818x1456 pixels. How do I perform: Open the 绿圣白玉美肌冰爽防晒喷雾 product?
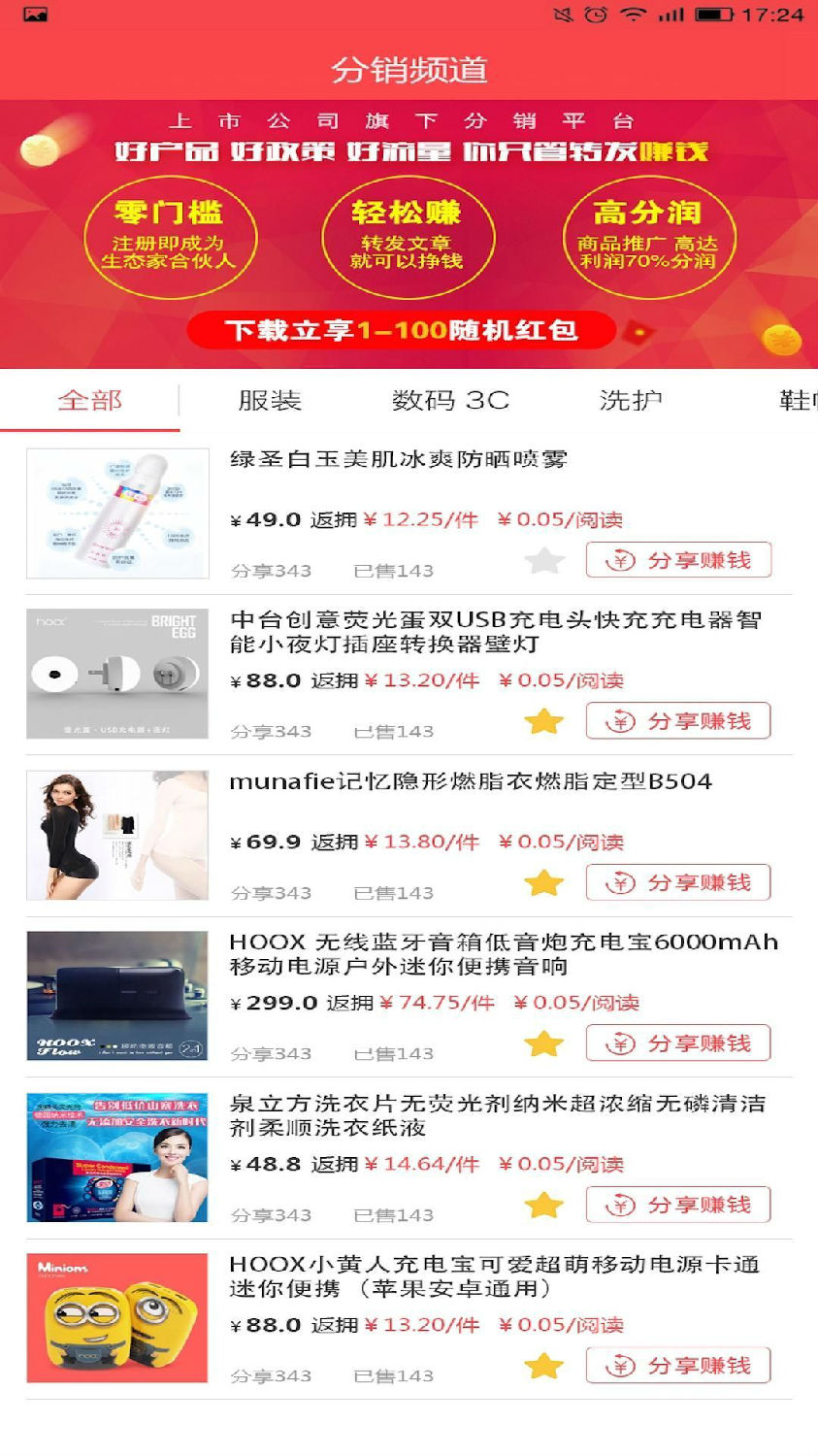pos(398,459)
